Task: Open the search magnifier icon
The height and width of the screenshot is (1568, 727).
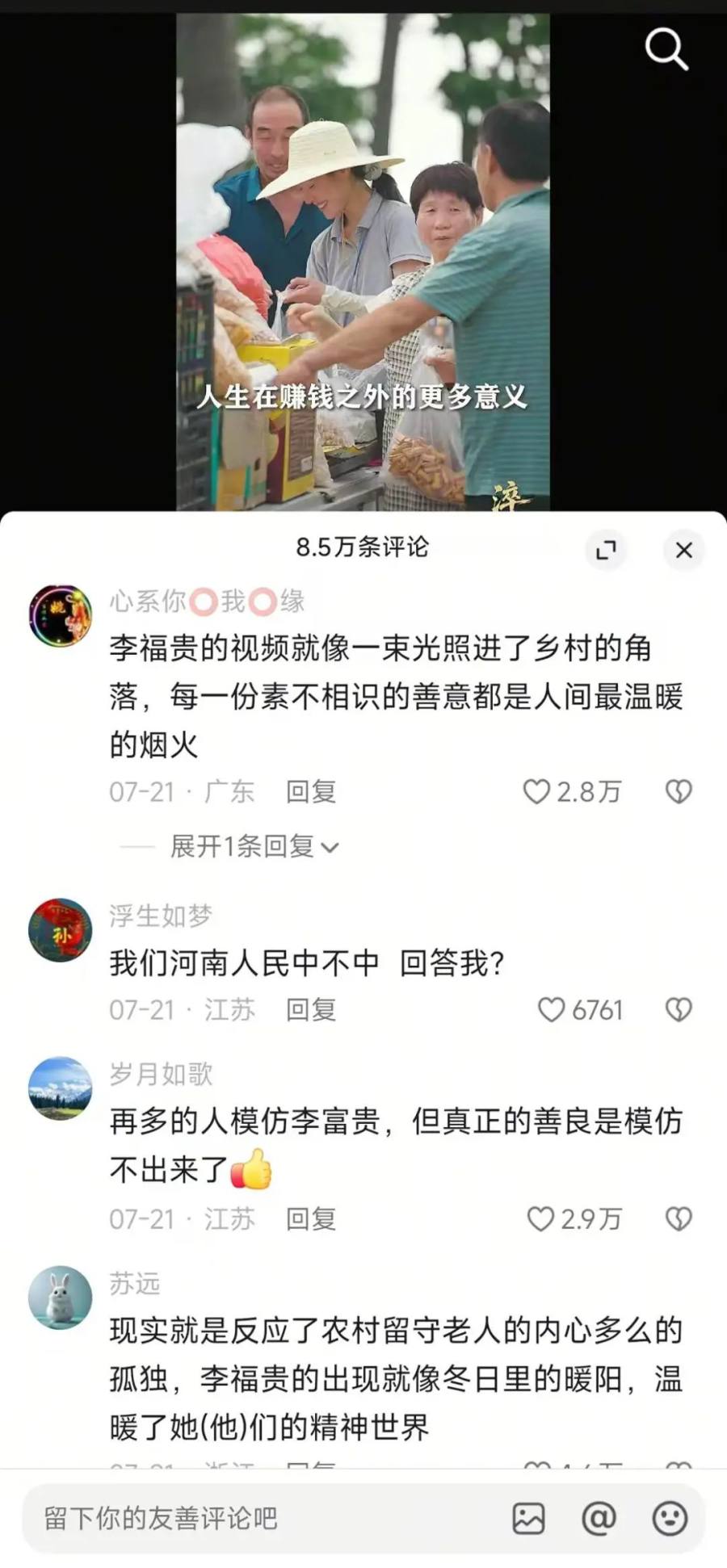Action: click(666, 50)
